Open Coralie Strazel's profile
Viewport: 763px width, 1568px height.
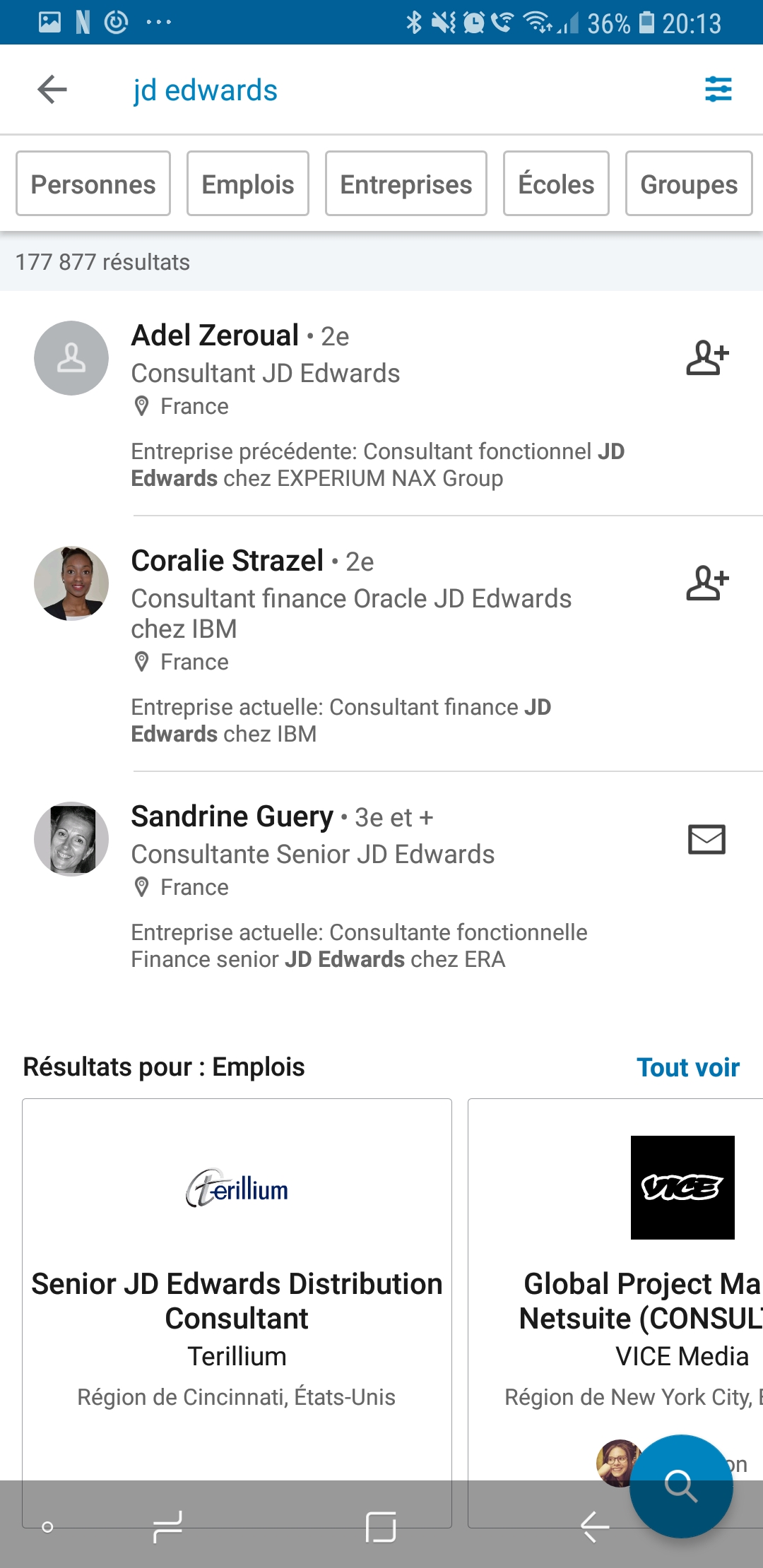point(227,561)
